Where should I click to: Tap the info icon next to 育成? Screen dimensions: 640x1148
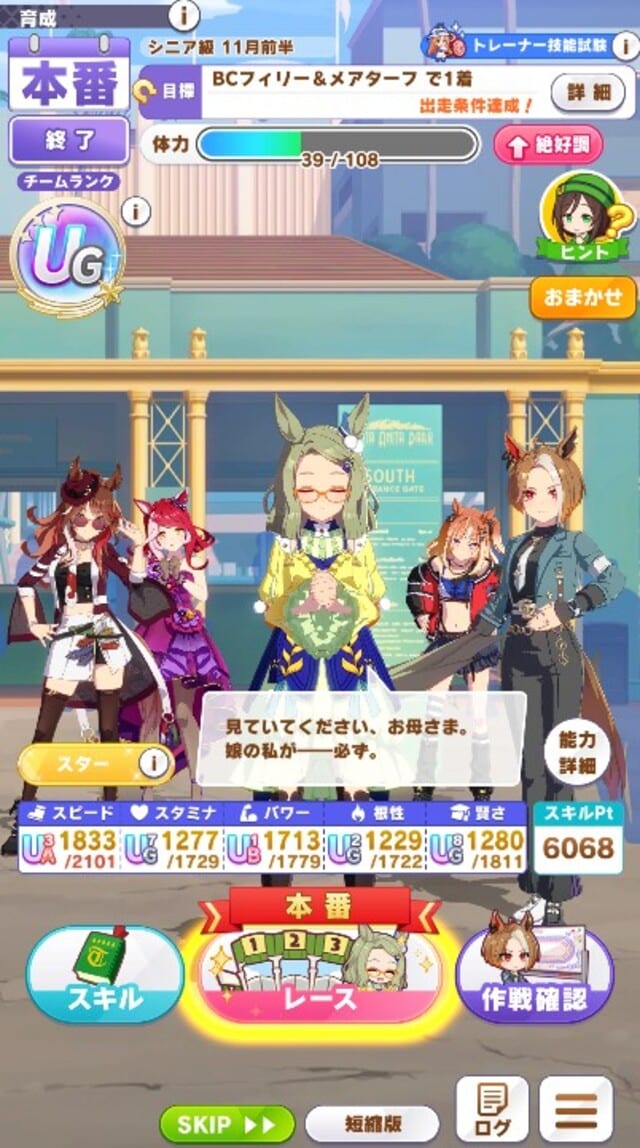click(184, 14)
